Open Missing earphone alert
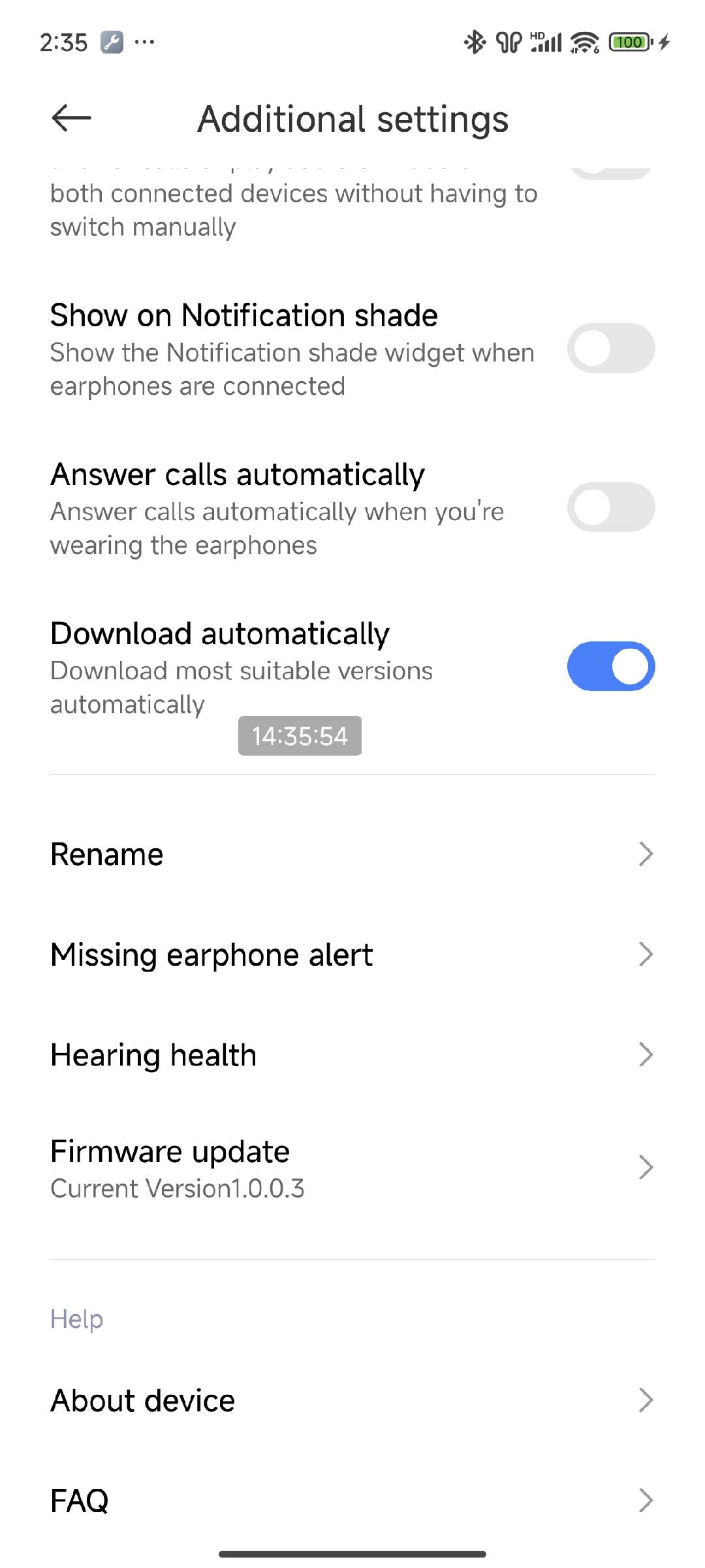 point(352,955)
